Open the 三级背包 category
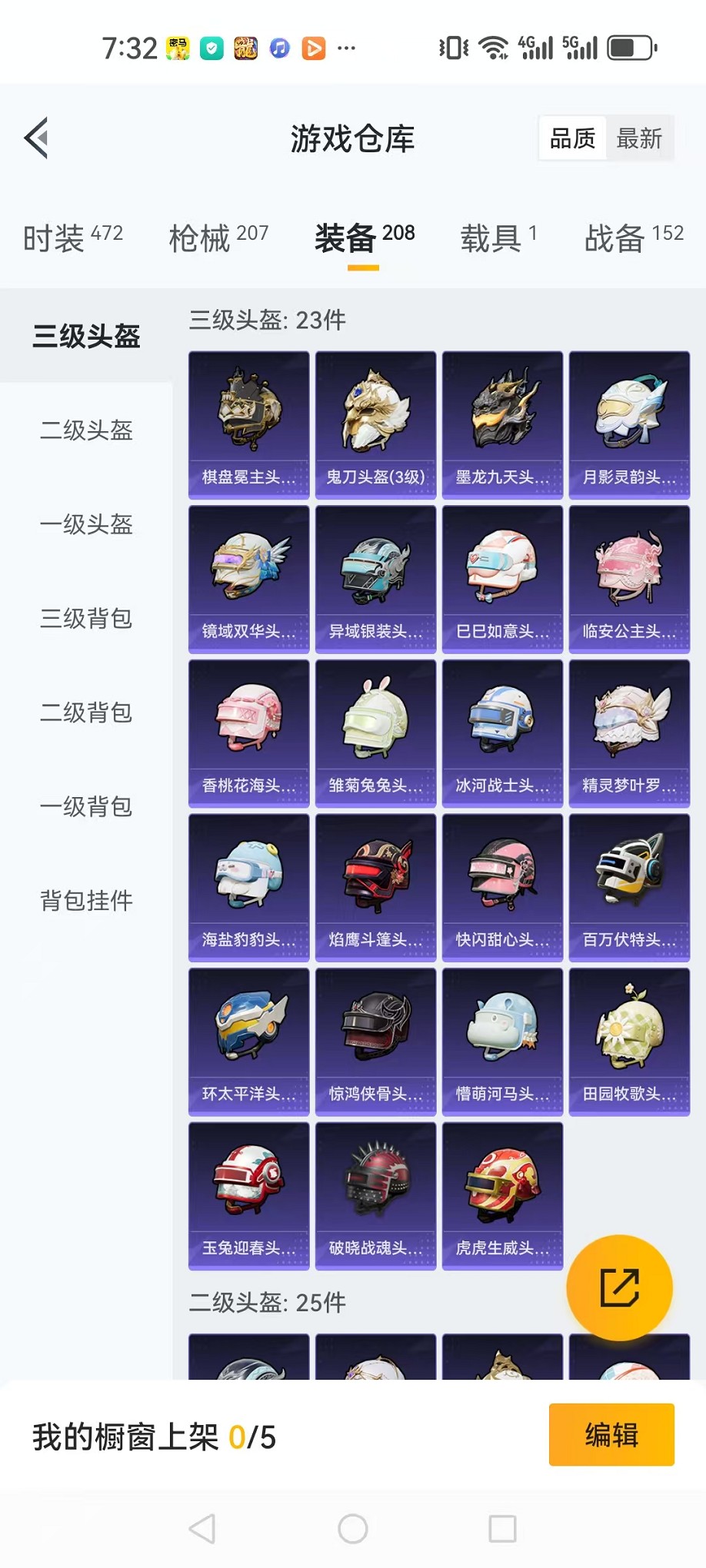This screenshot has width=706, height=1568. tap(86, 618)
